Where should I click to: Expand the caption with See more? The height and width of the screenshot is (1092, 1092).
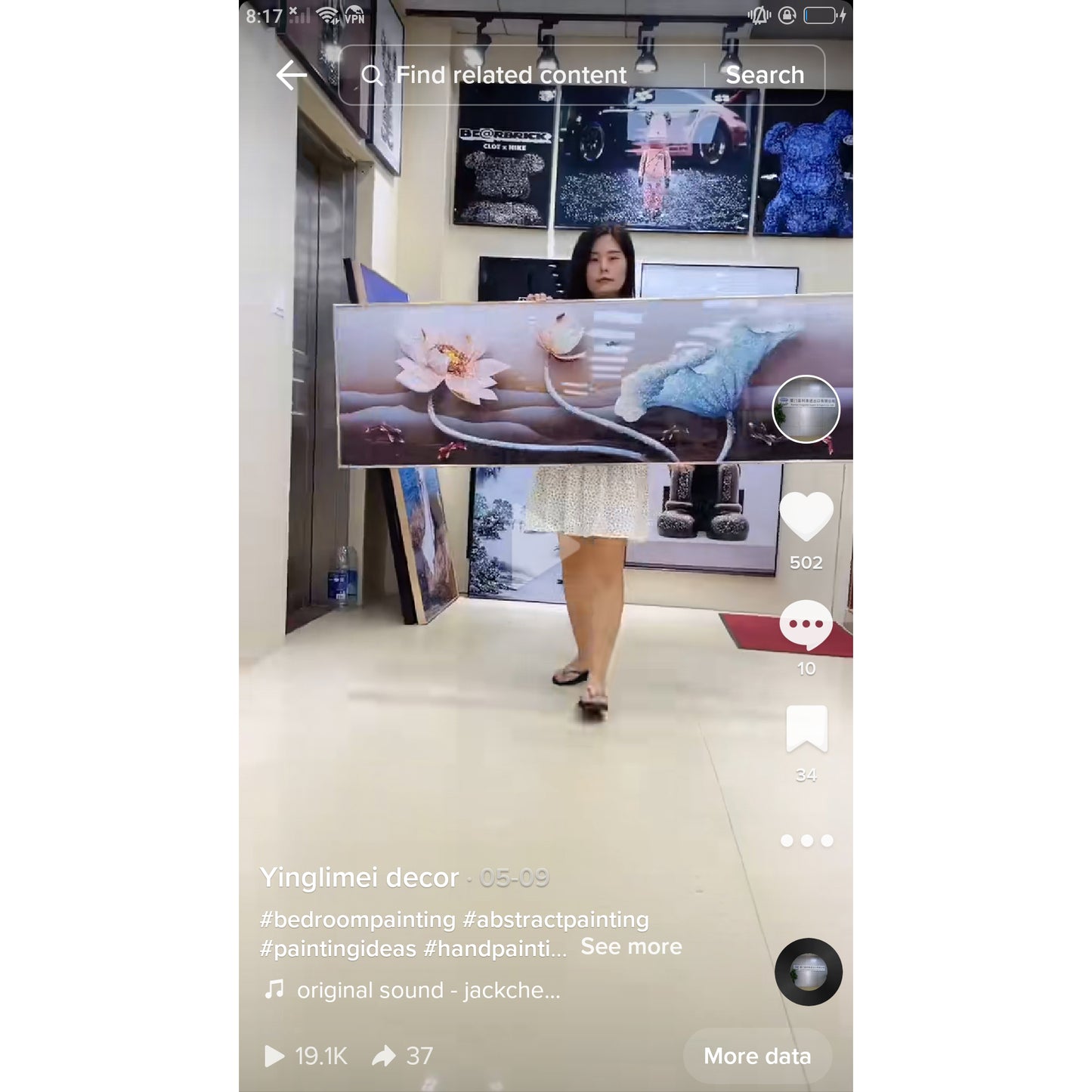click(x=631, y=947)
